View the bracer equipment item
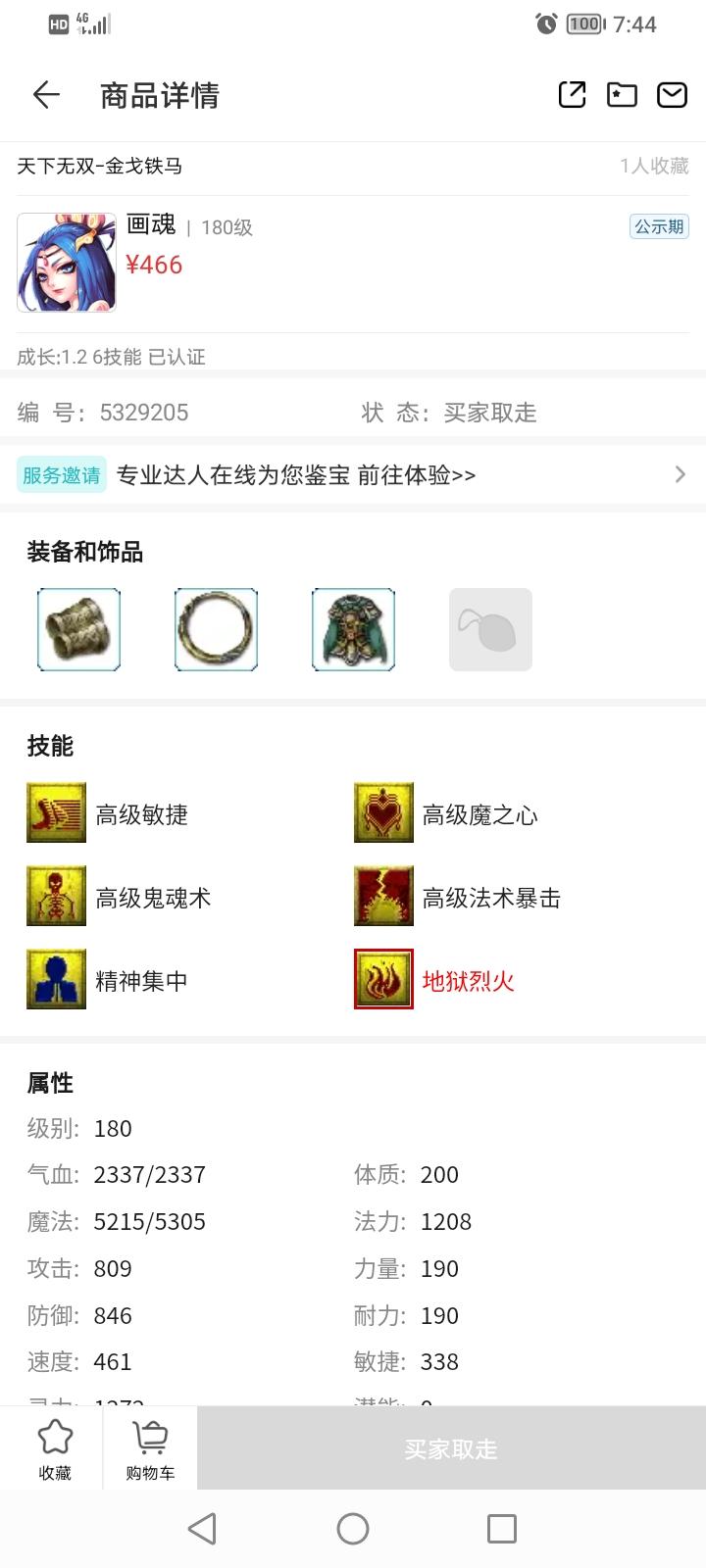This screenshot has height=1568, width=706. [78, 629]
